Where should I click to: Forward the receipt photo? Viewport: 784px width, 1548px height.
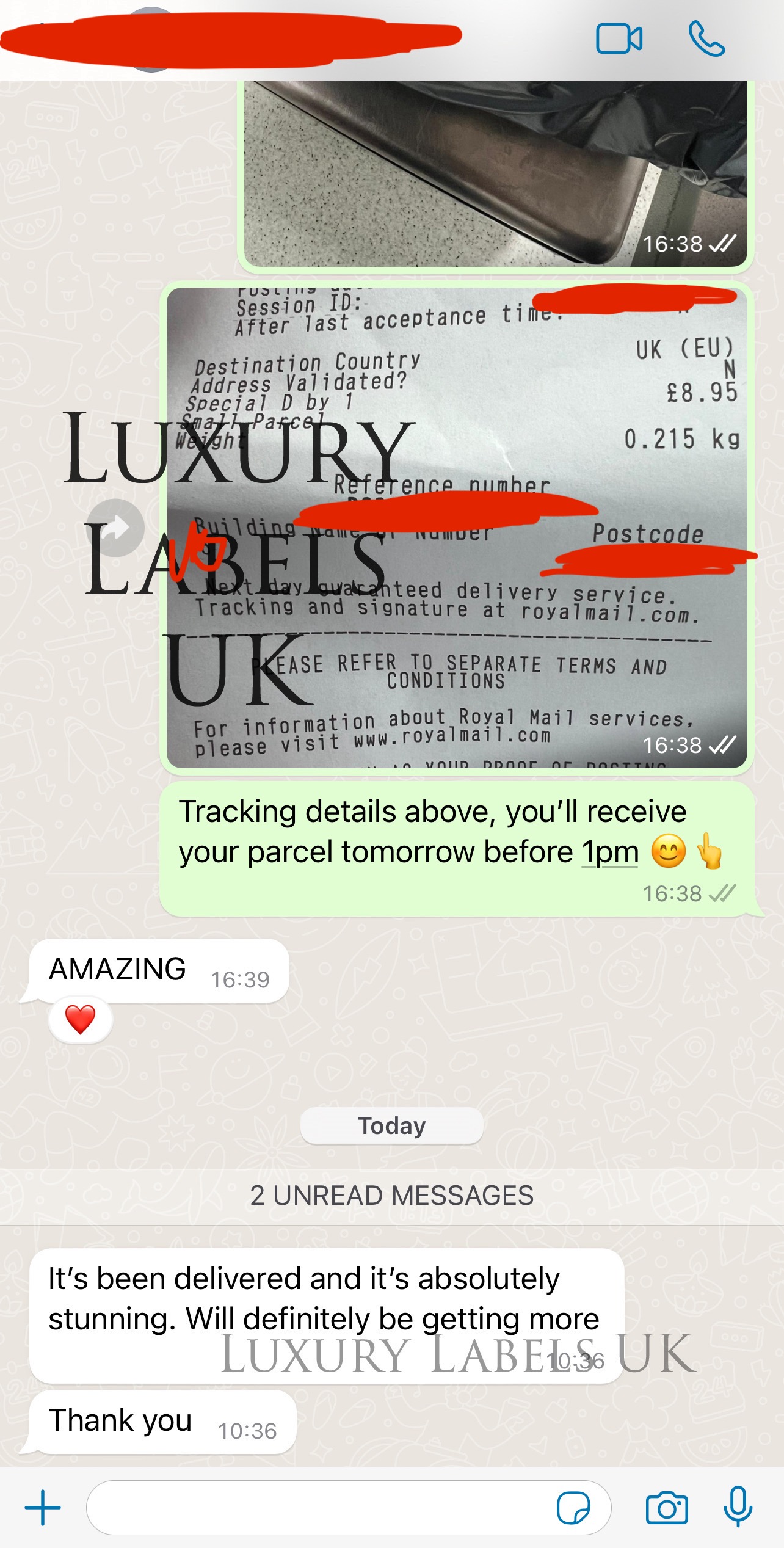[115, 528]
